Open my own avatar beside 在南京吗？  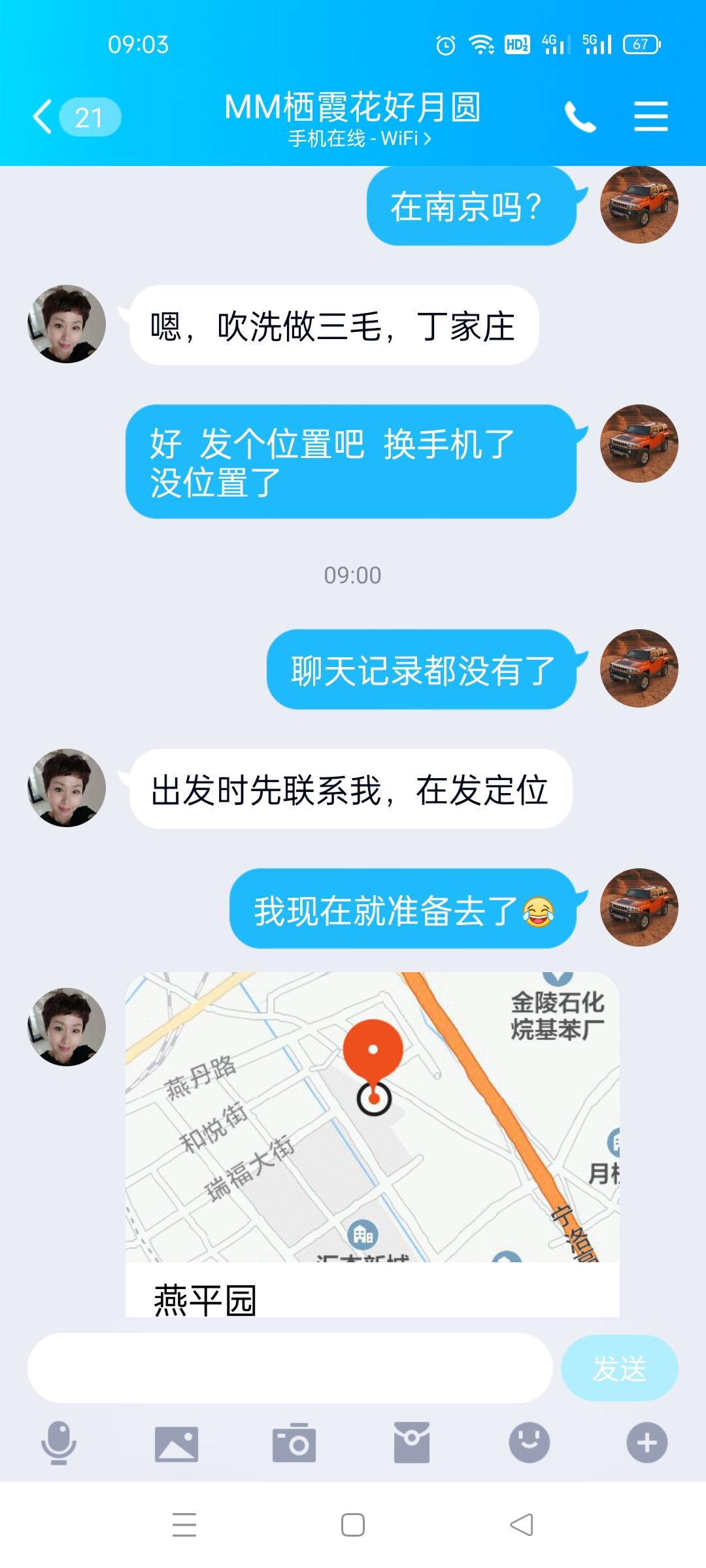[639, 205]
